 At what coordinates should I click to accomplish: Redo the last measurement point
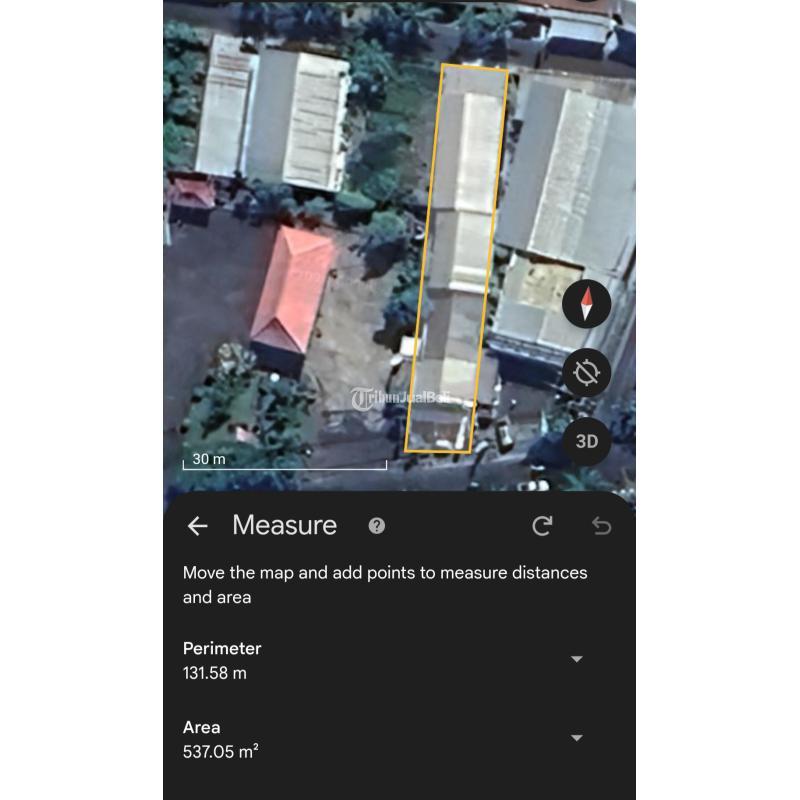click(542, 526)
